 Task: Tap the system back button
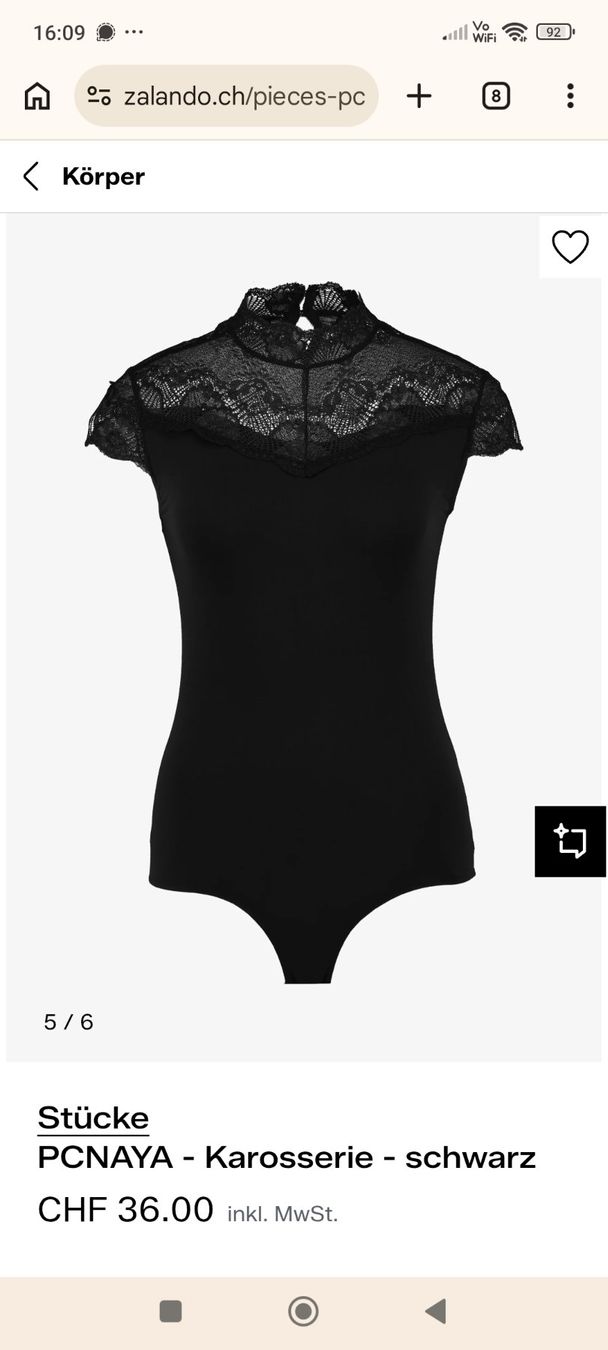[x=435, y=1311]
